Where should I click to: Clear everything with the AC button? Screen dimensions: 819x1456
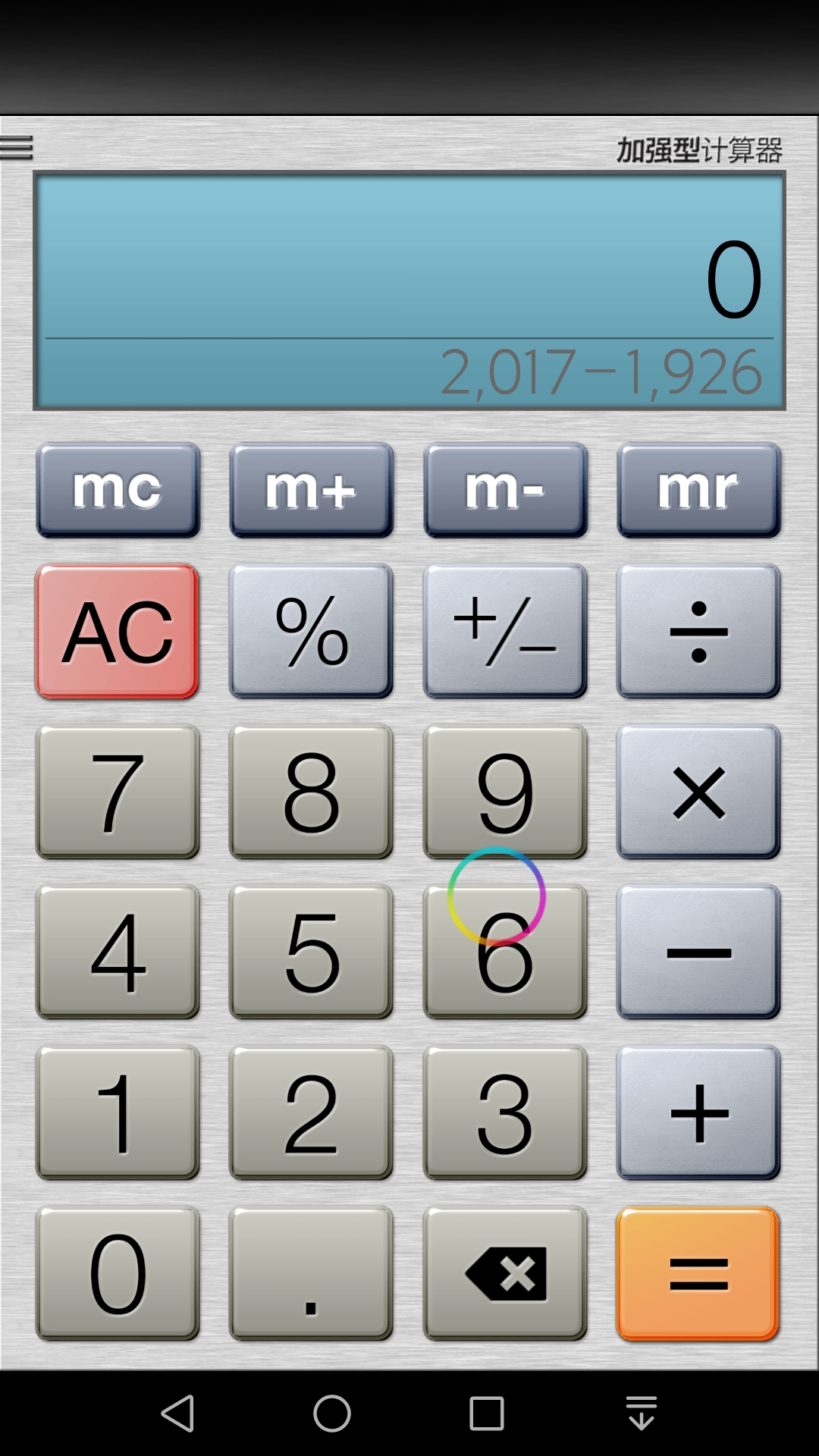click(x=118, y=631)
